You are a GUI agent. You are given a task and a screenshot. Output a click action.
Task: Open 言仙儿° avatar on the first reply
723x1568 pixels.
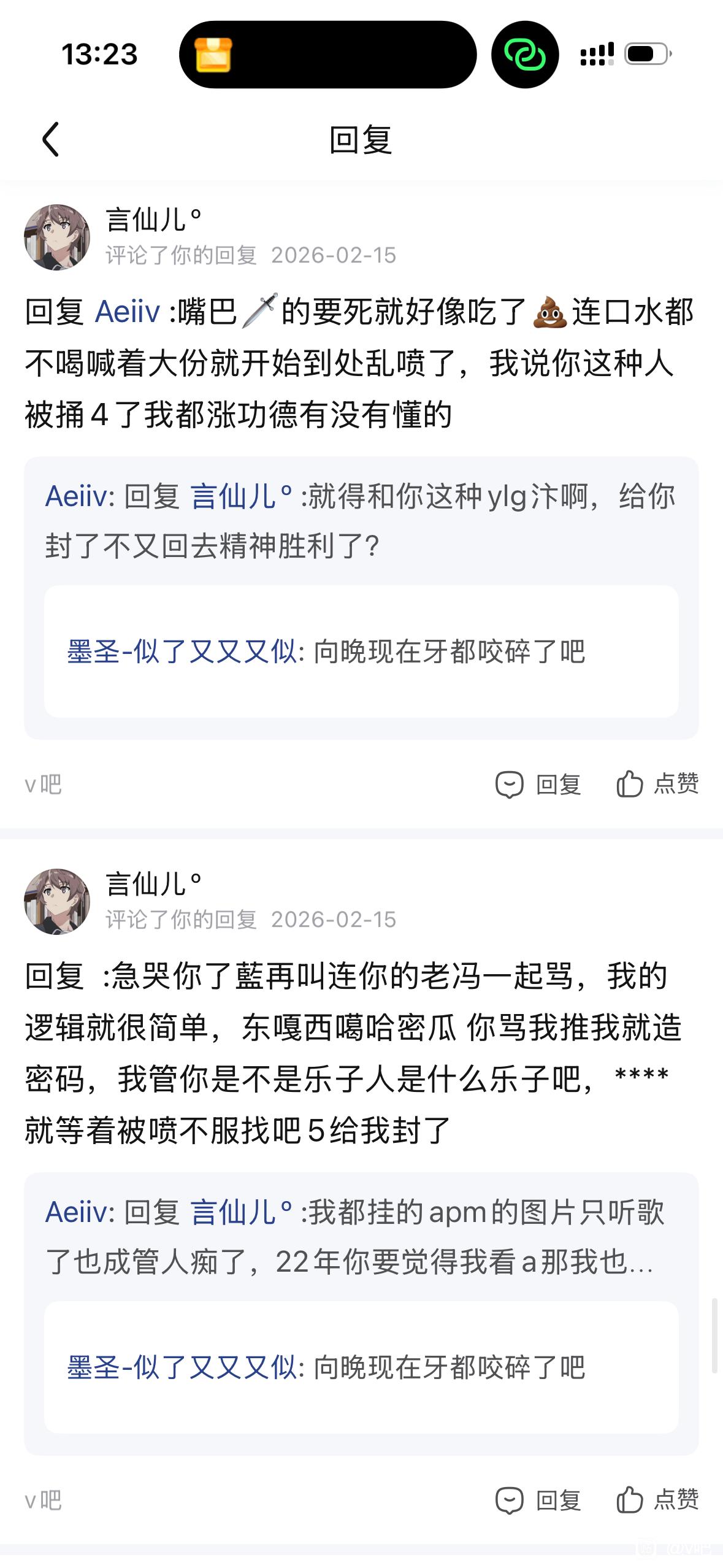pos(56,237)
